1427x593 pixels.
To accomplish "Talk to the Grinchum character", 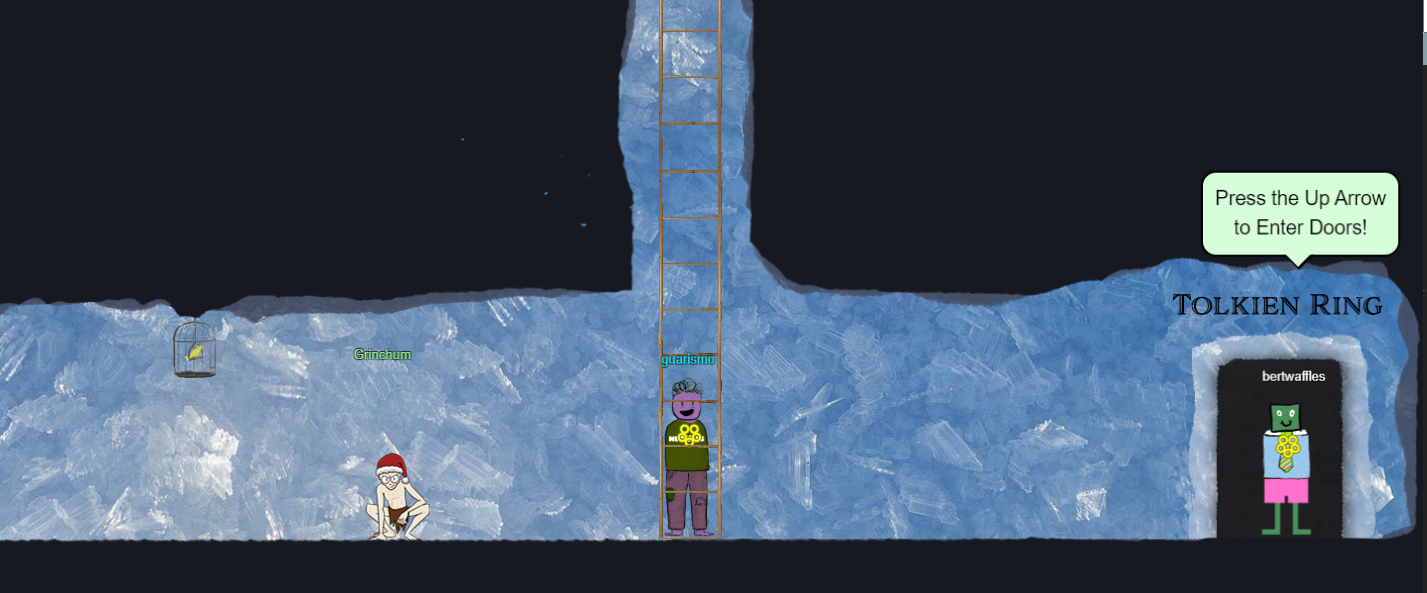I will coord(398,498).
